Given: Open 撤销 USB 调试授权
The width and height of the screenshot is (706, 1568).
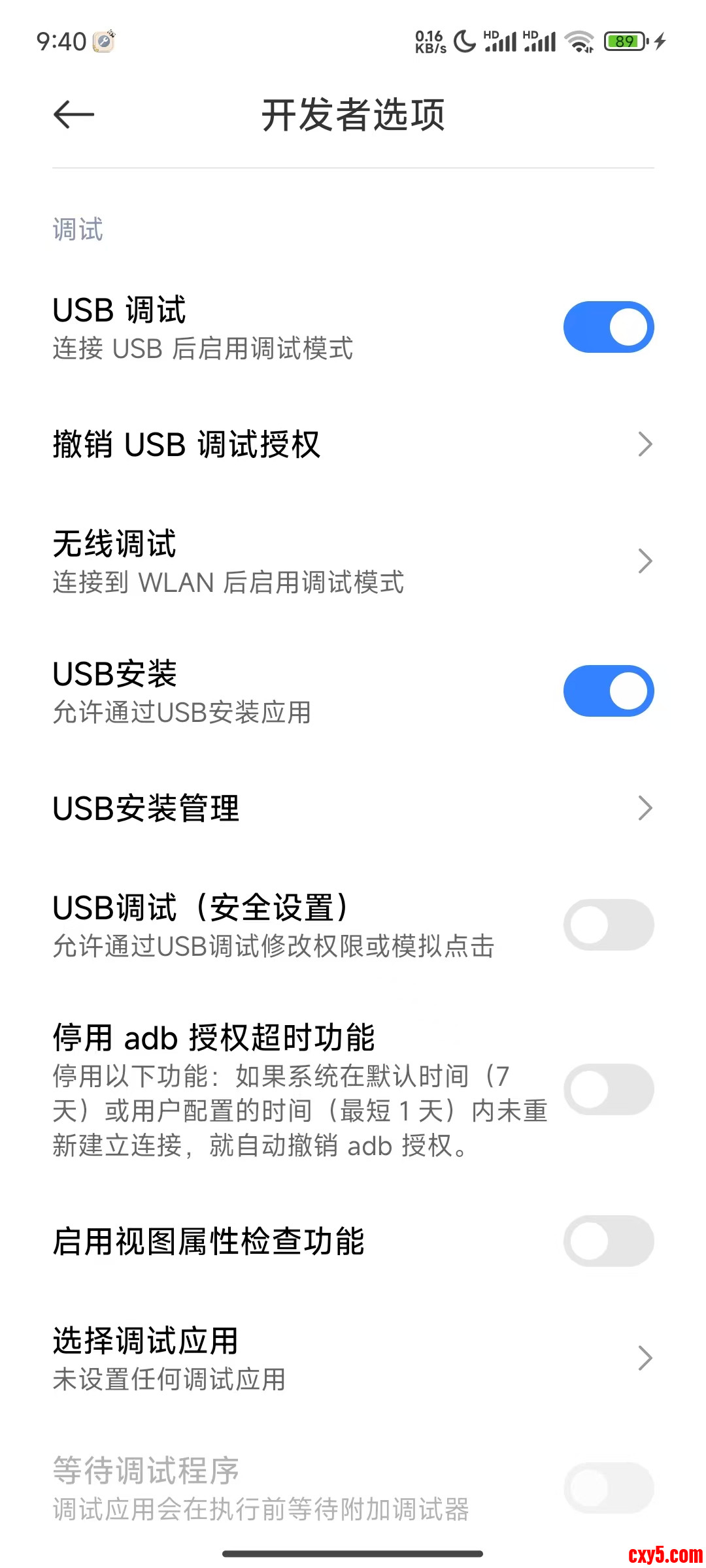Looking at the screenshot, I should [x=353, y=444].
